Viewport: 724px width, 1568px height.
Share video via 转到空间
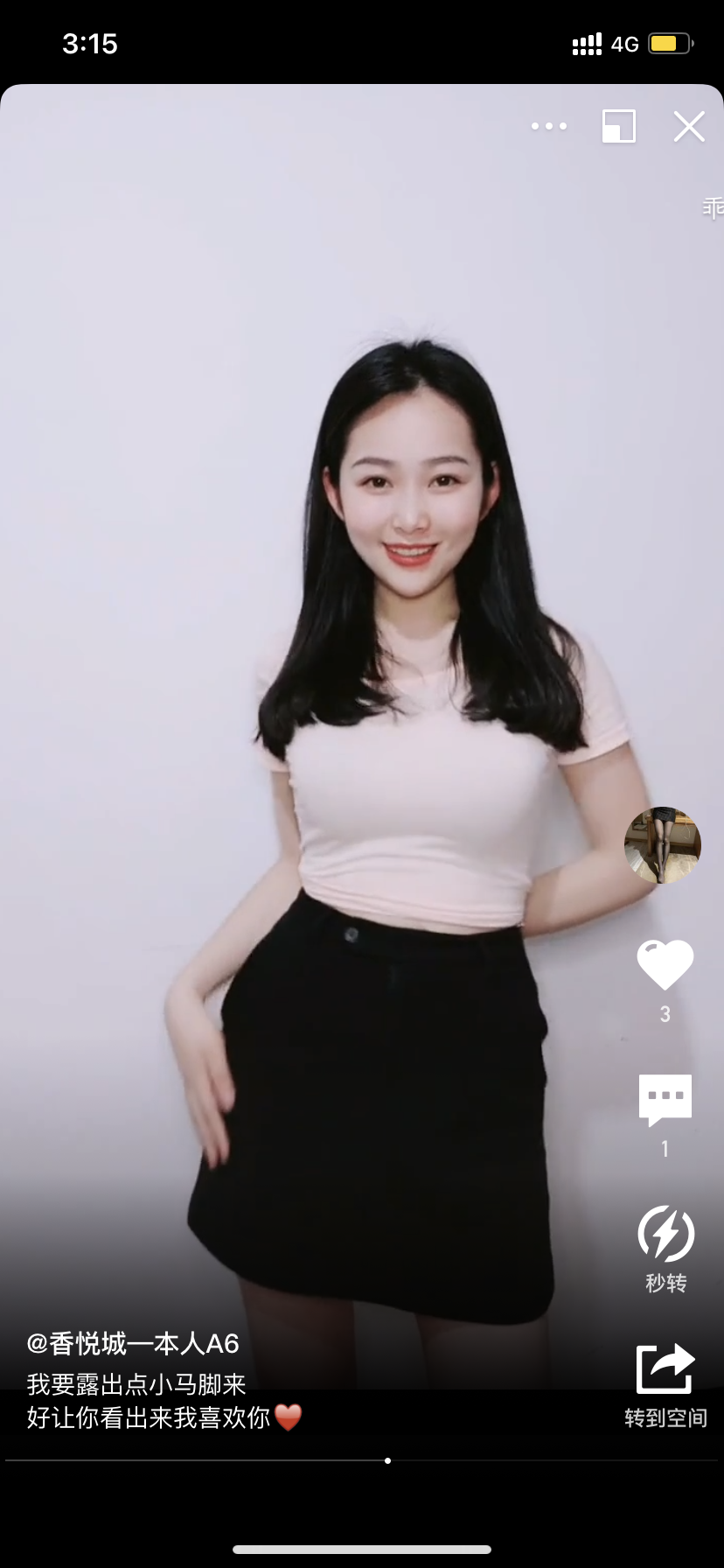665,1370
